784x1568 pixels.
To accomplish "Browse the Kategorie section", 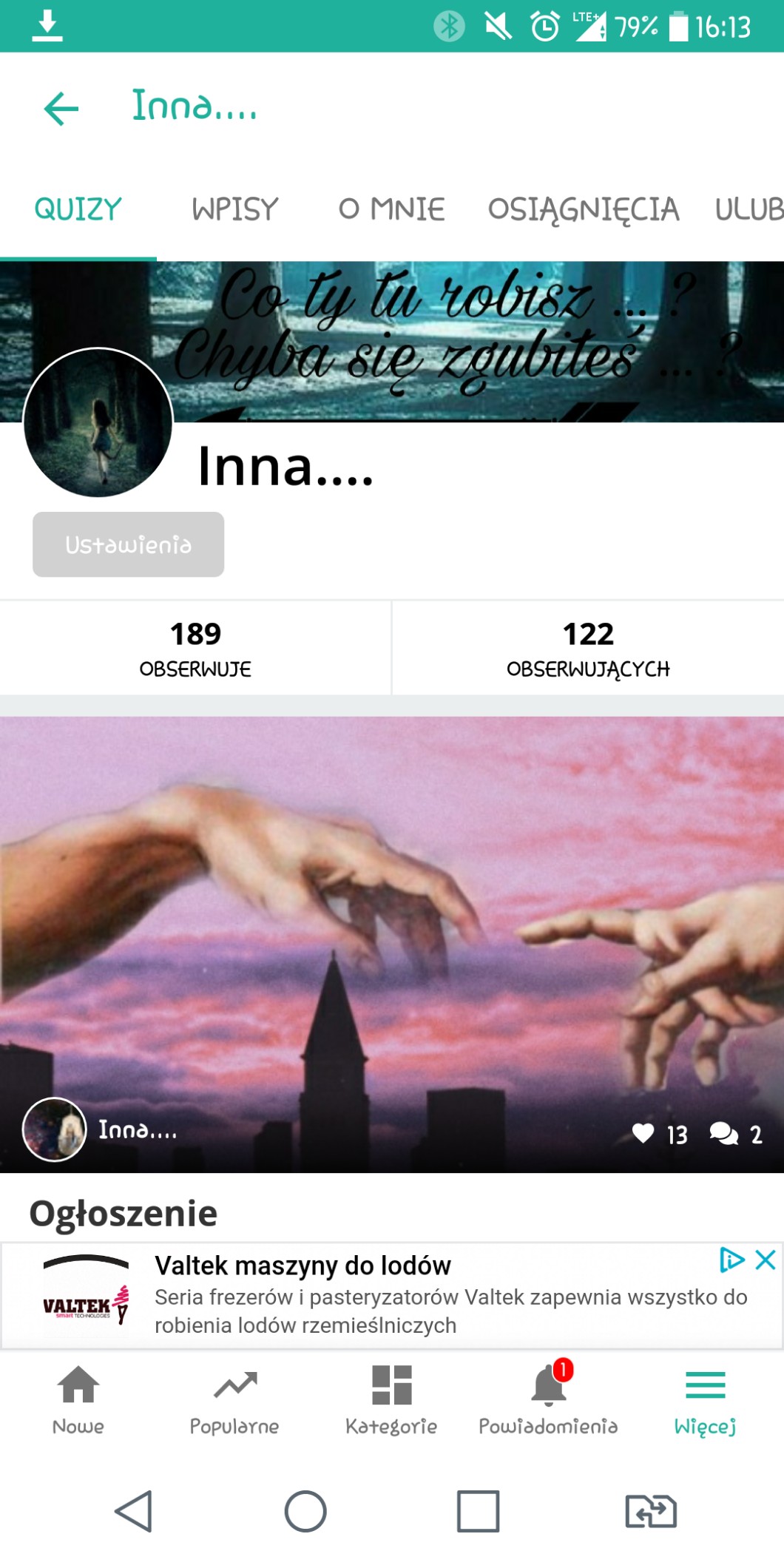I will click(x=391, y=1399).
